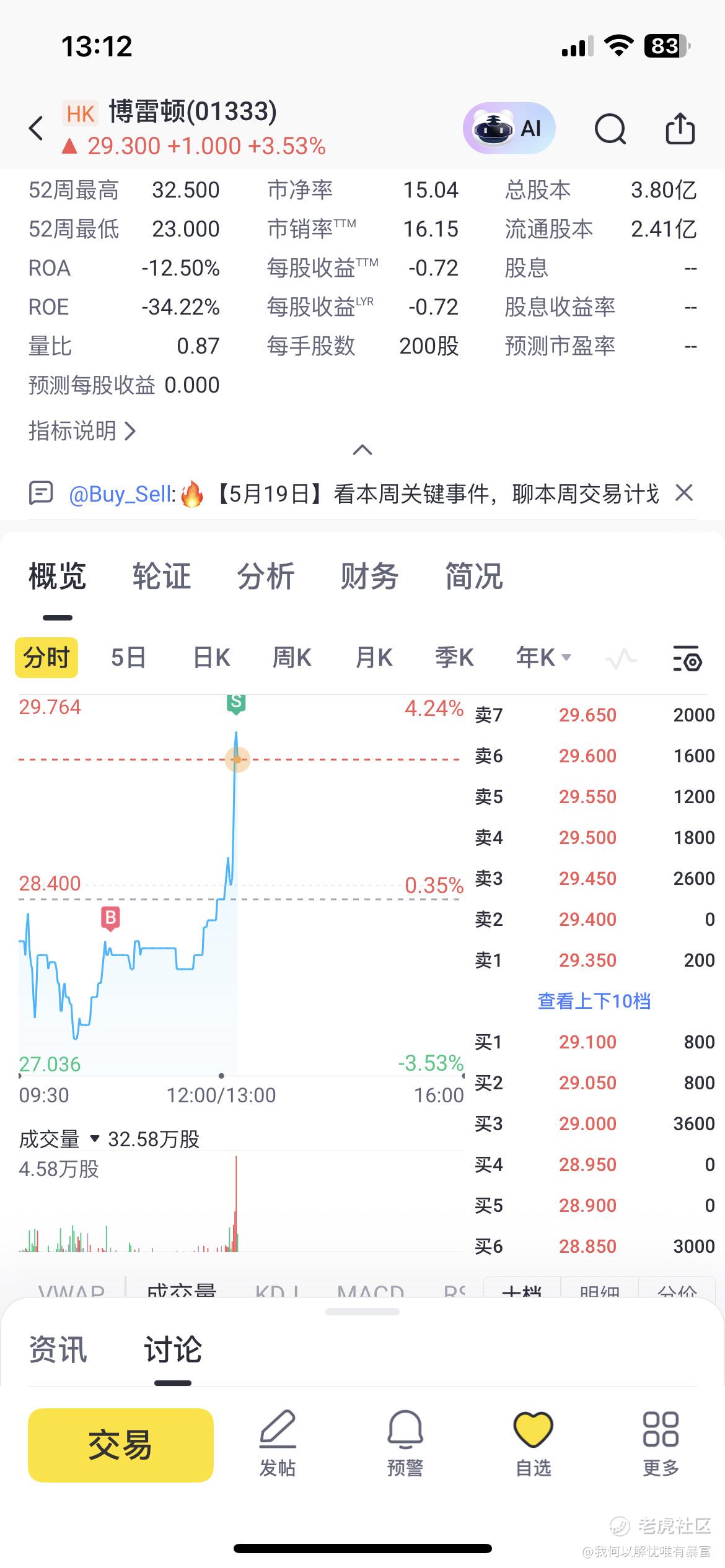Open chart settings icon
This screenshot has width=725, height=1568.
click(687, 658)
